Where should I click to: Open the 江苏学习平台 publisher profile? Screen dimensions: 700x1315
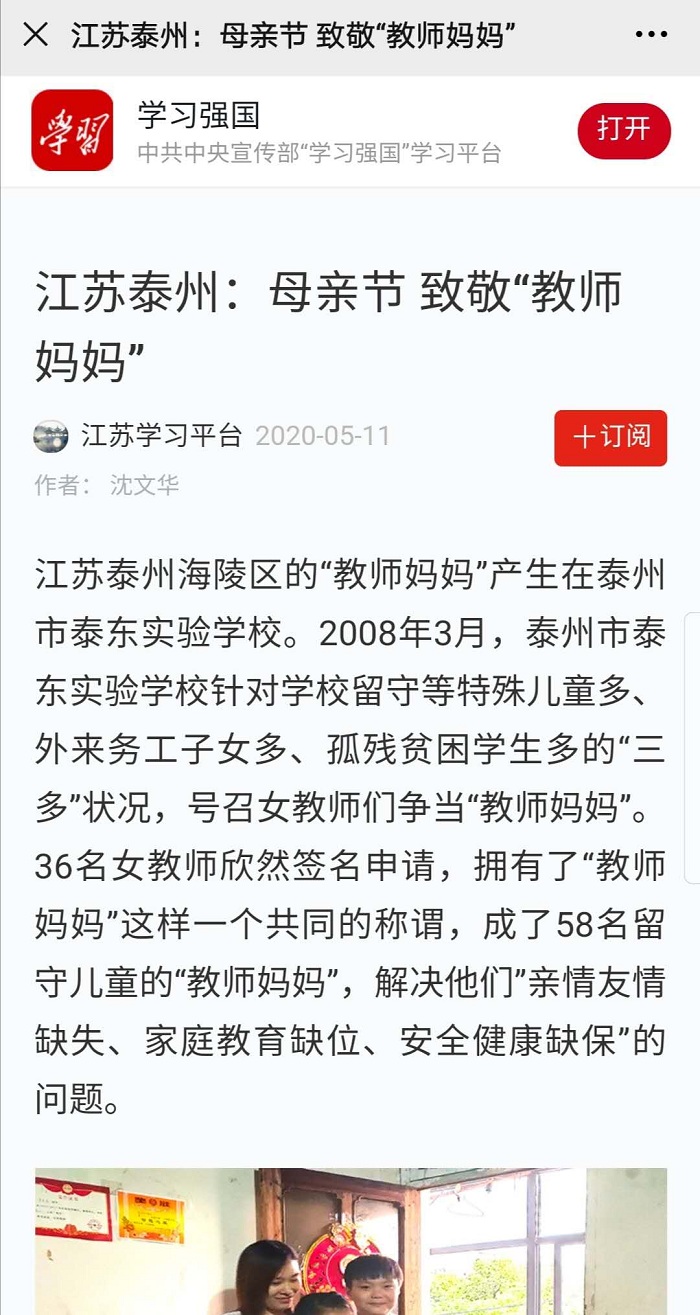coord(160,436)
